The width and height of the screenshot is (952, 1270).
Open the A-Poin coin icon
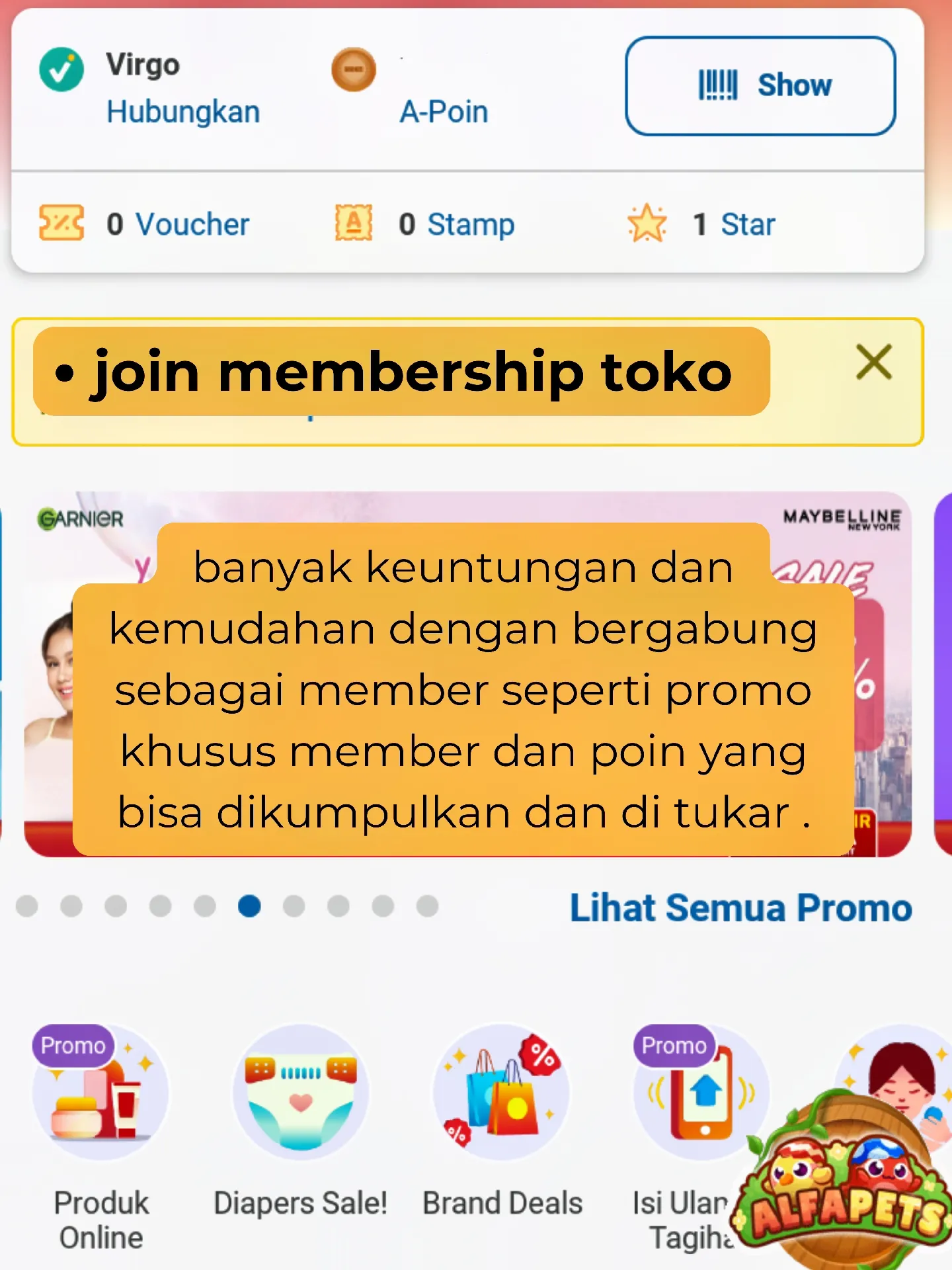pyautogui.click(x=354, y=69)
